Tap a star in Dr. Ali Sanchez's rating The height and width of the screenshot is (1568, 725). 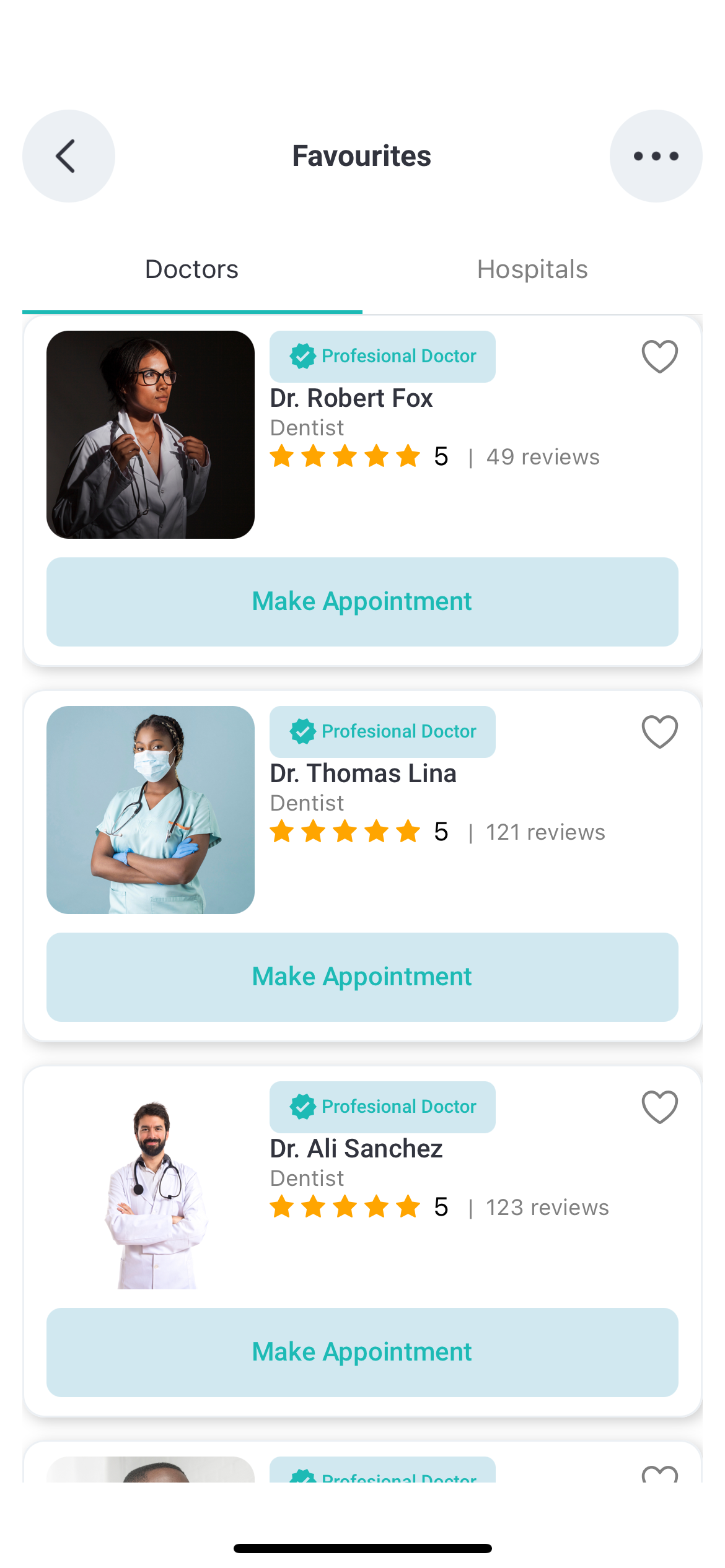coord(346,1207)
